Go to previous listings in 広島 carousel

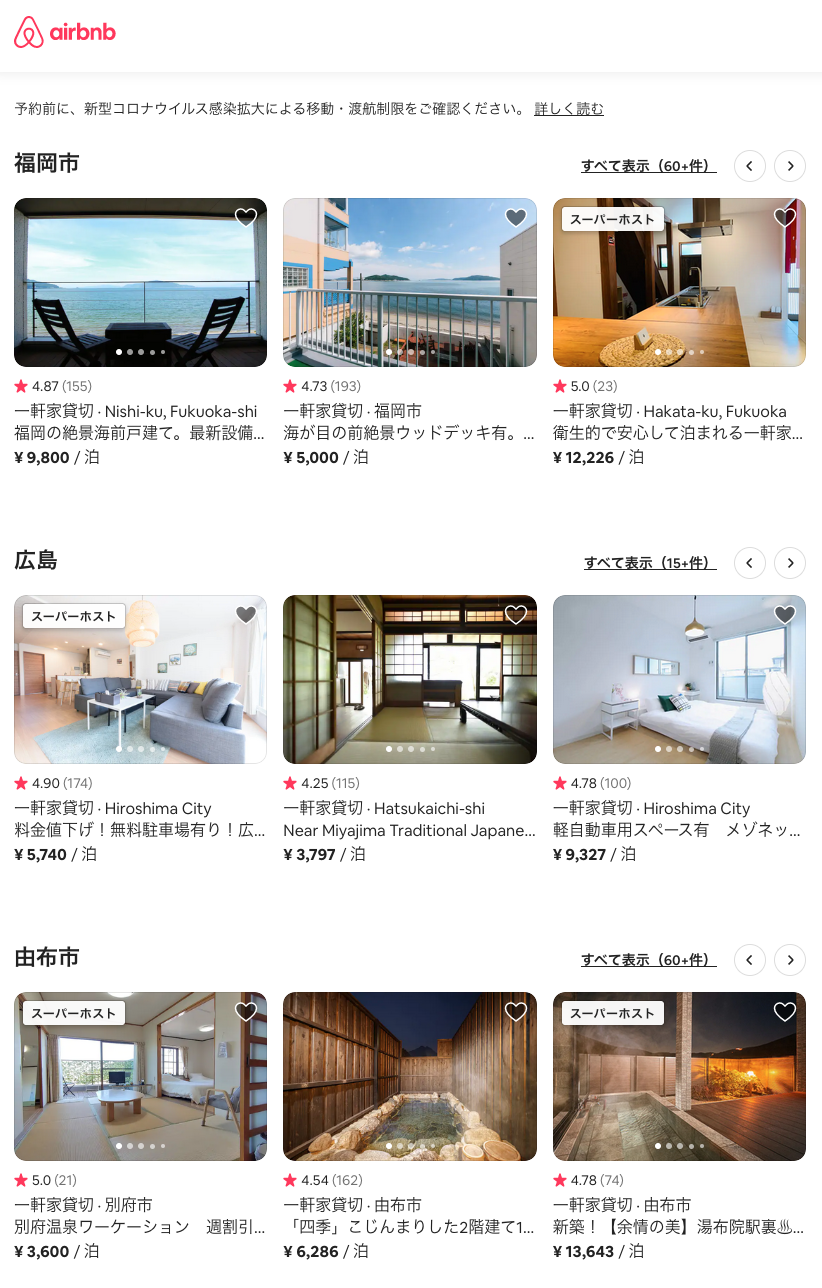750,563
